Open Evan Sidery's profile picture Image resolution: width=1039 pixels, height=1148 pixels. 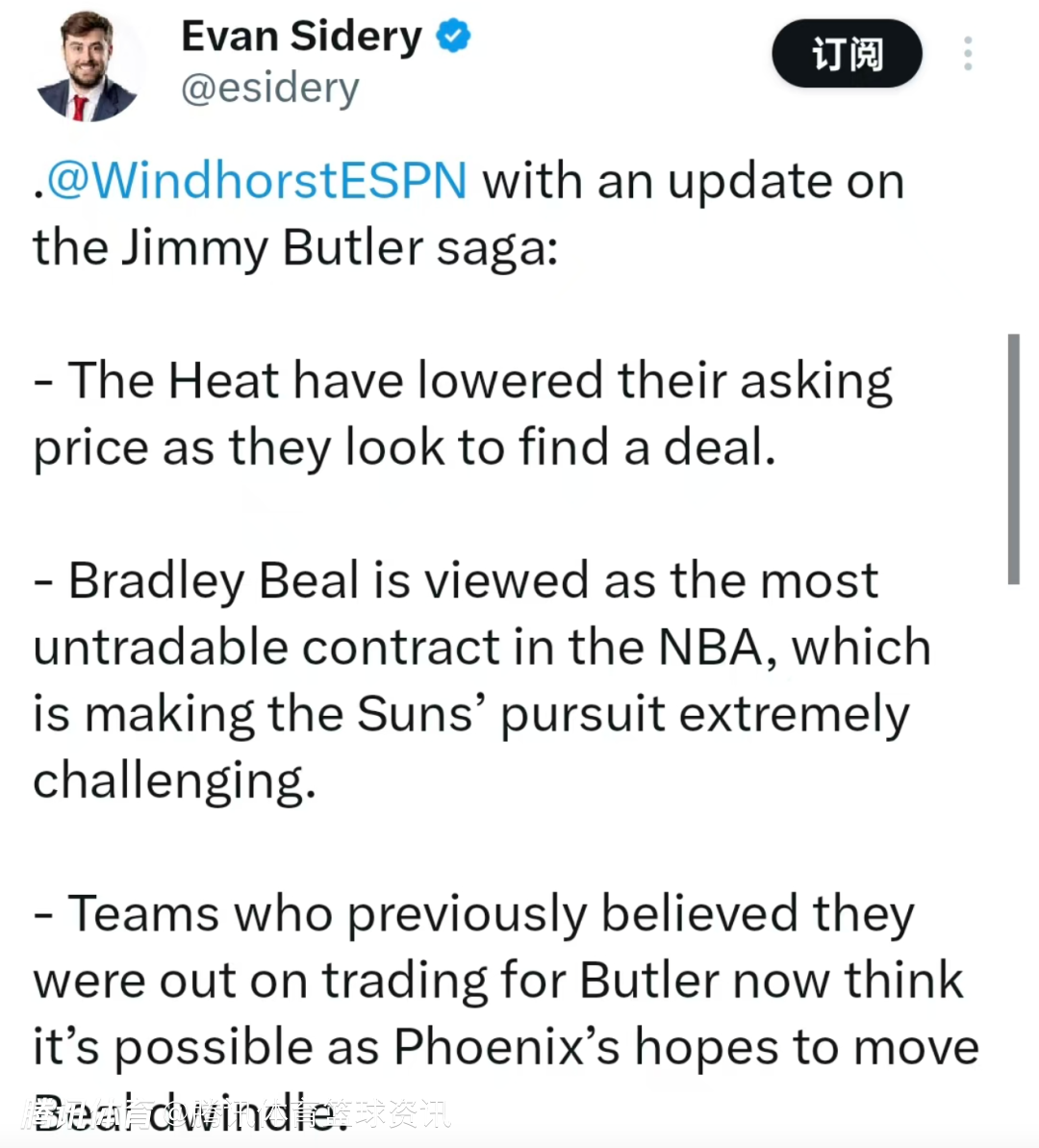point(88,65)
